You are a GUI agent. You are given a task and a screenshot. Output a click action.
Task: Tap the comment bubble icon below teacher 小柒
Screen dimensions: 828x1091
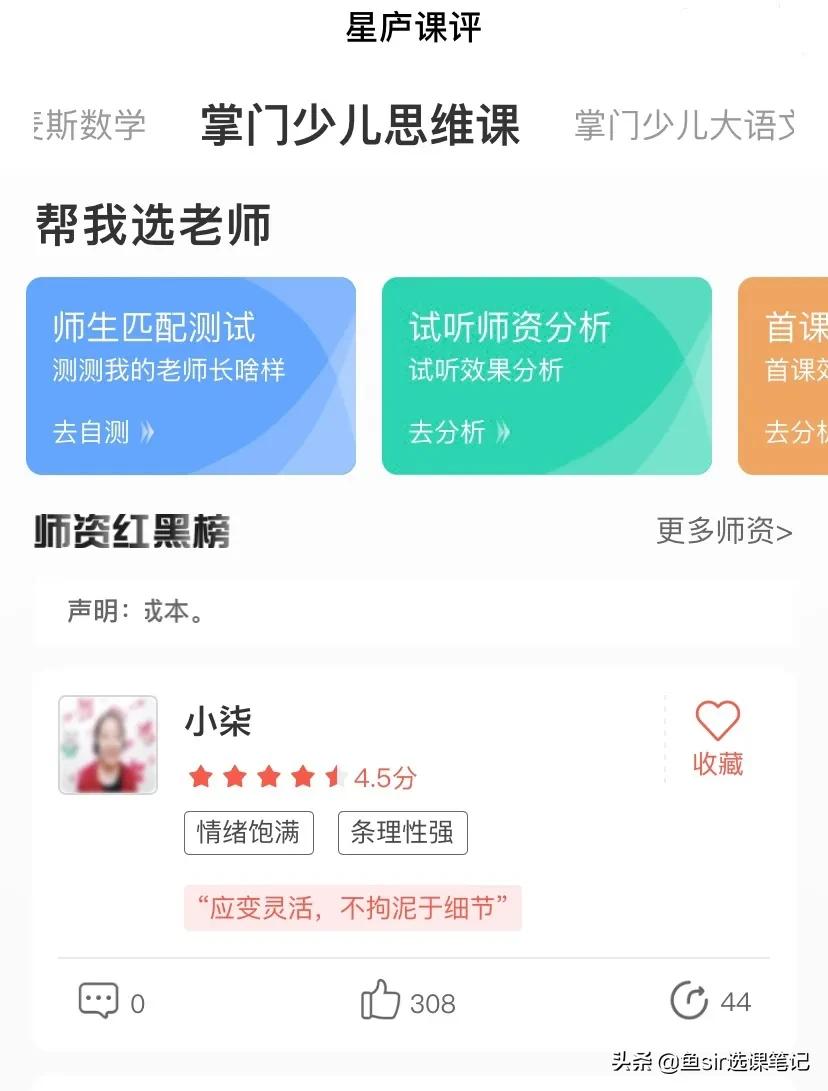[x=97, y=1000]
